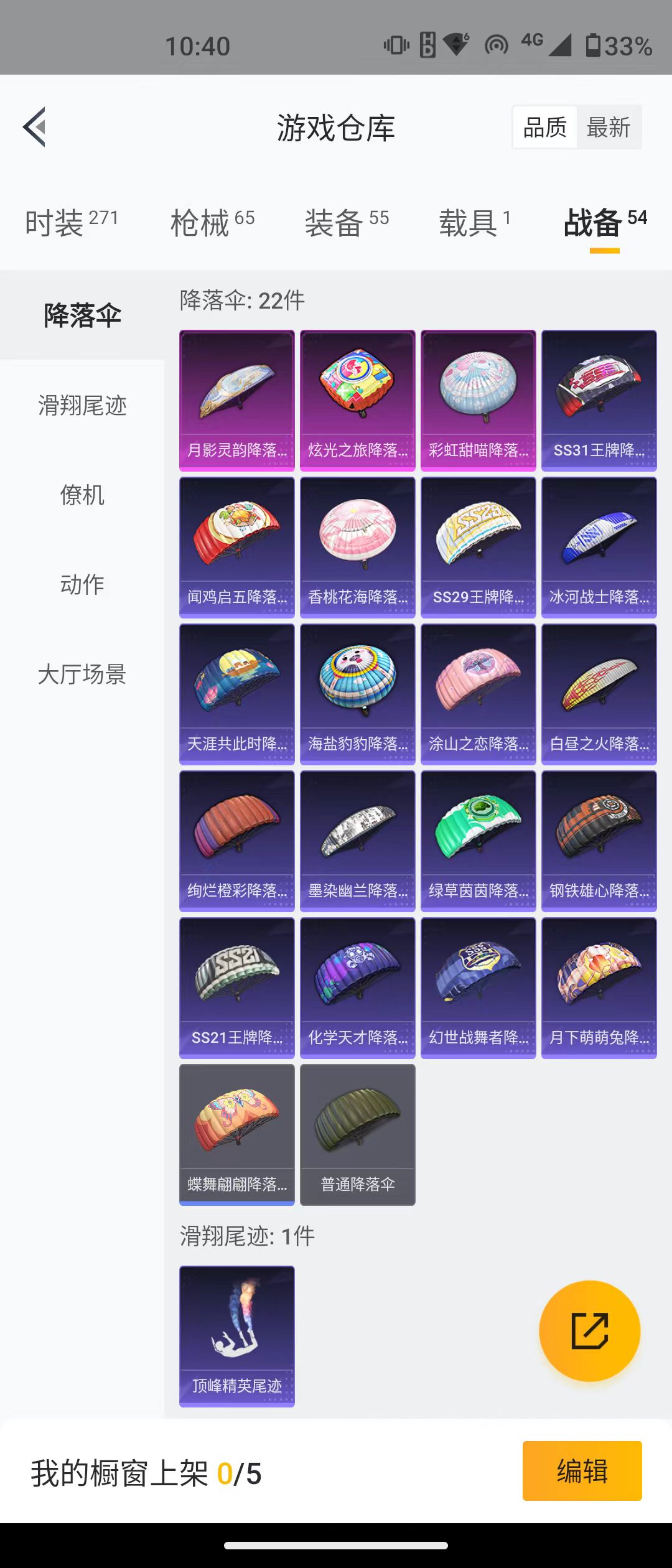
Task: Select 僚机 in the side menu
Action: (x=82, y=495)
